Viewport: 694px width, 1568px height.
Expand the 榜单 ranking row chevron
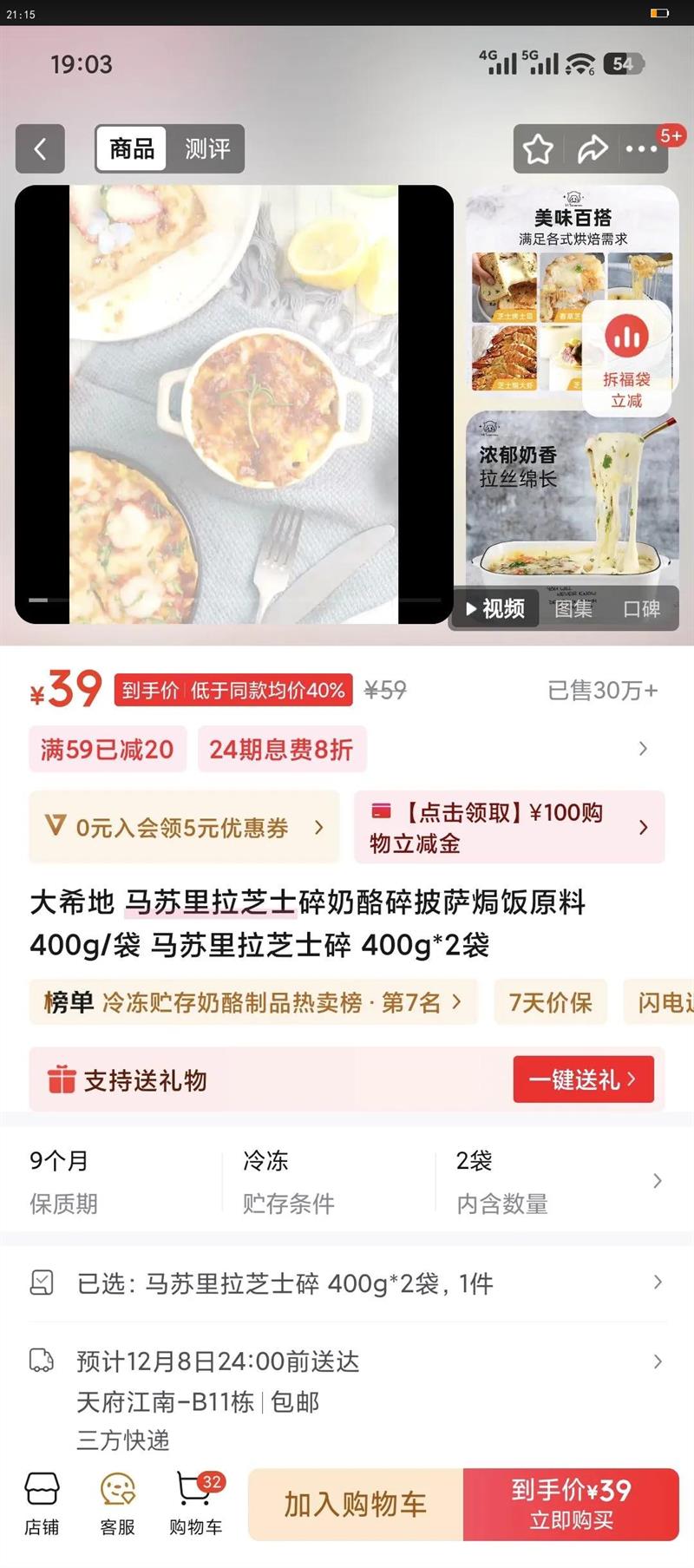[458, 1002]
